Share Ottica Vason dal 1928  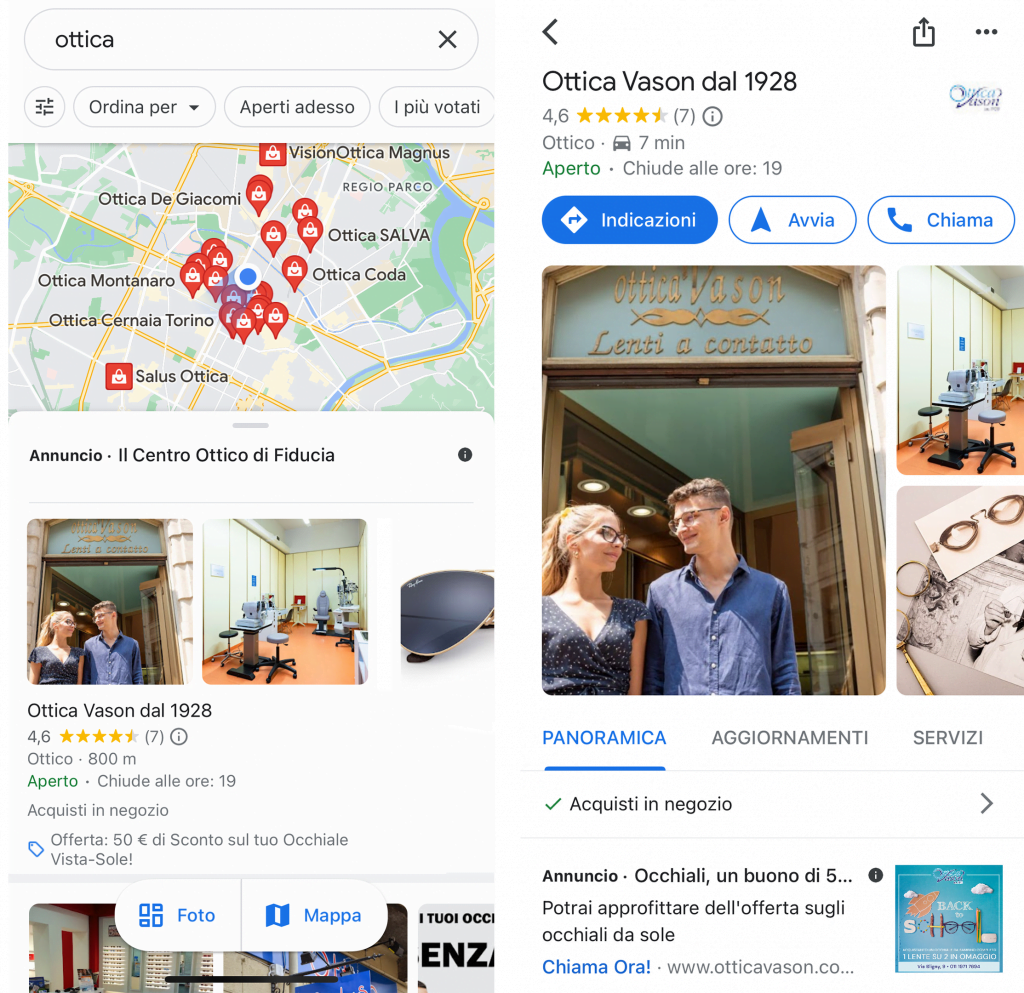[924, 32]
